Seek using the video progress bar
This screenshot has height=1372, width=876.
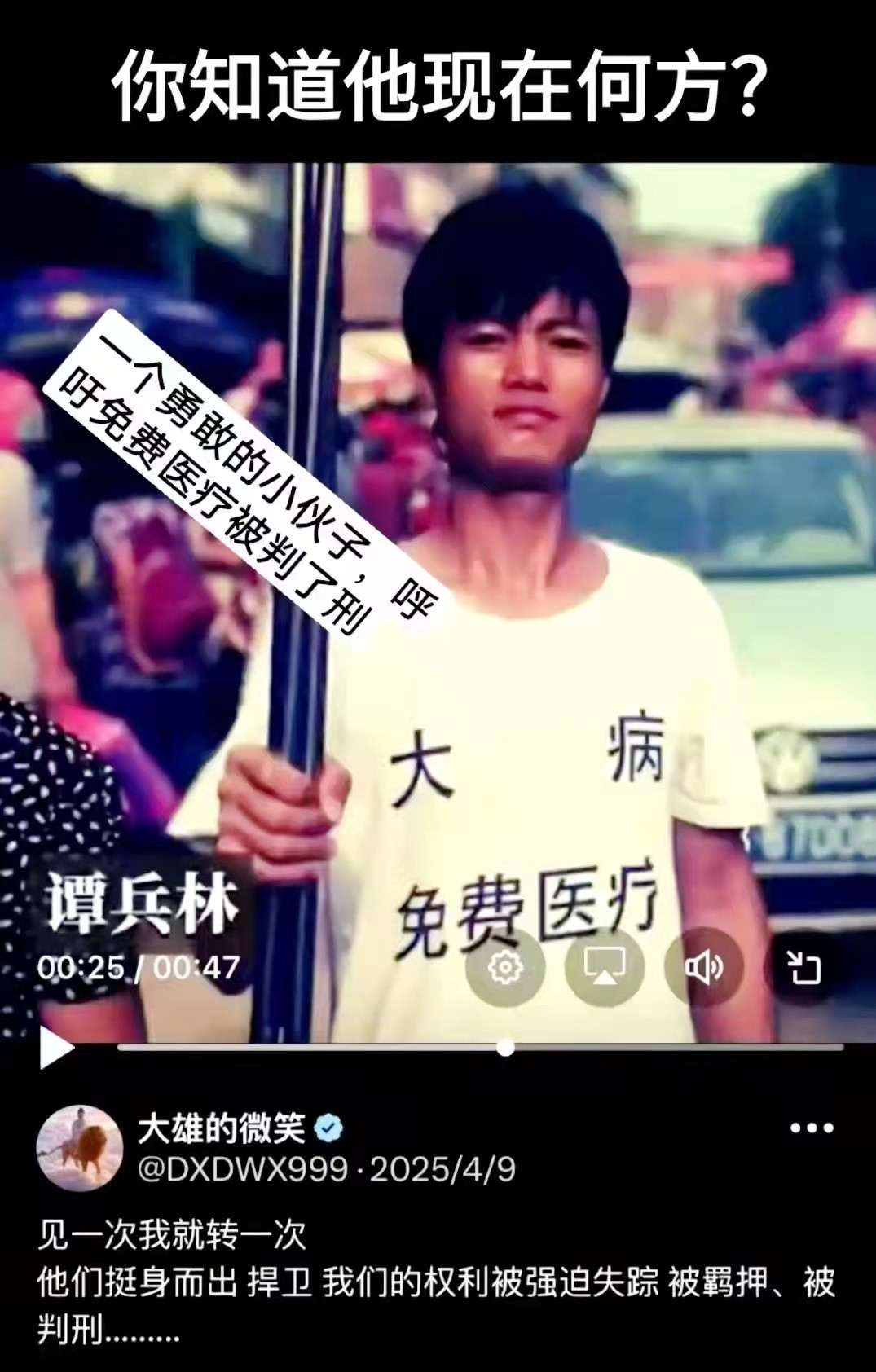(x=505, y=1048)
